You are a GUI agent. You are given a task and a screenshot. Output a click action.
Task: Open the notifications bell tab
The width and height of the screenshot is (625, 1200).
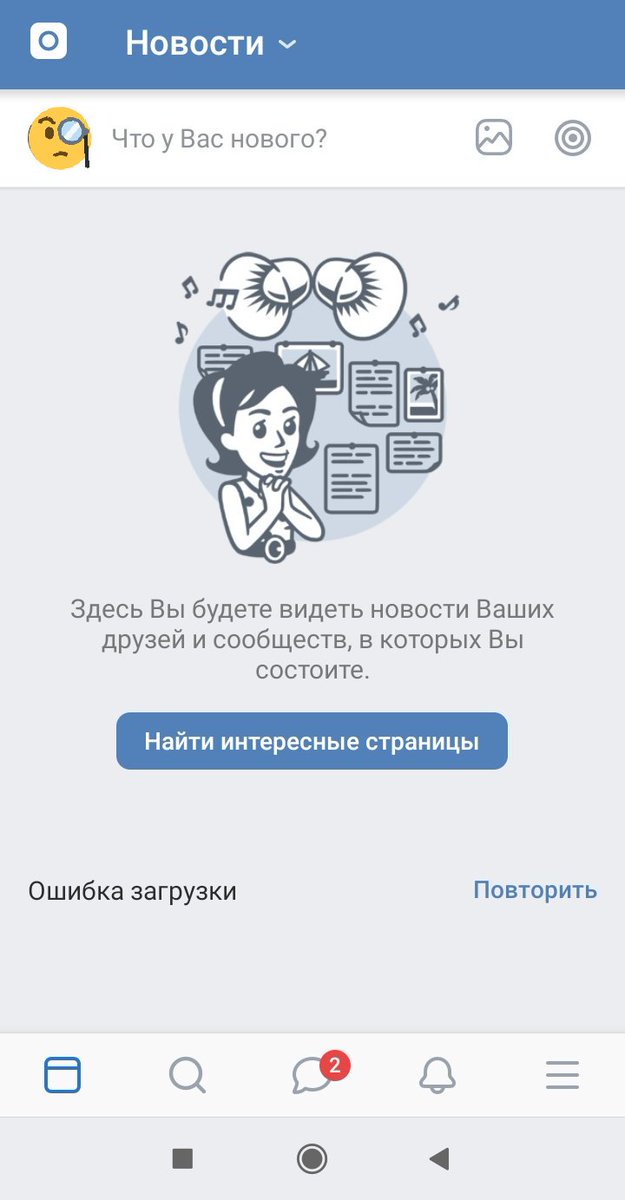pyautogui.click(x=437, y=1075)
